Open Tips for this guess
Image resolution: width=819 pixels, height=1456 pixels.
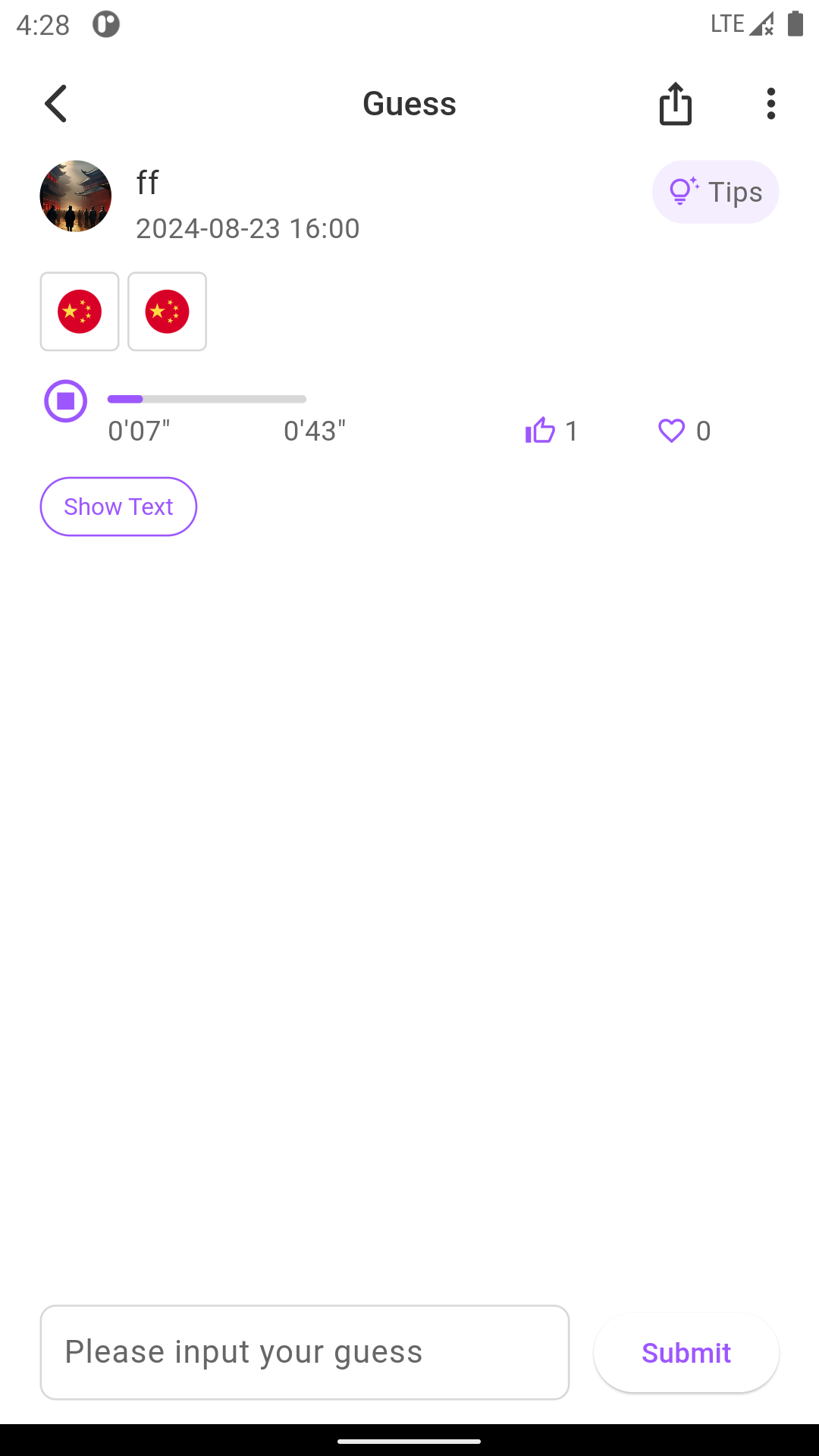tap(715, 192)
